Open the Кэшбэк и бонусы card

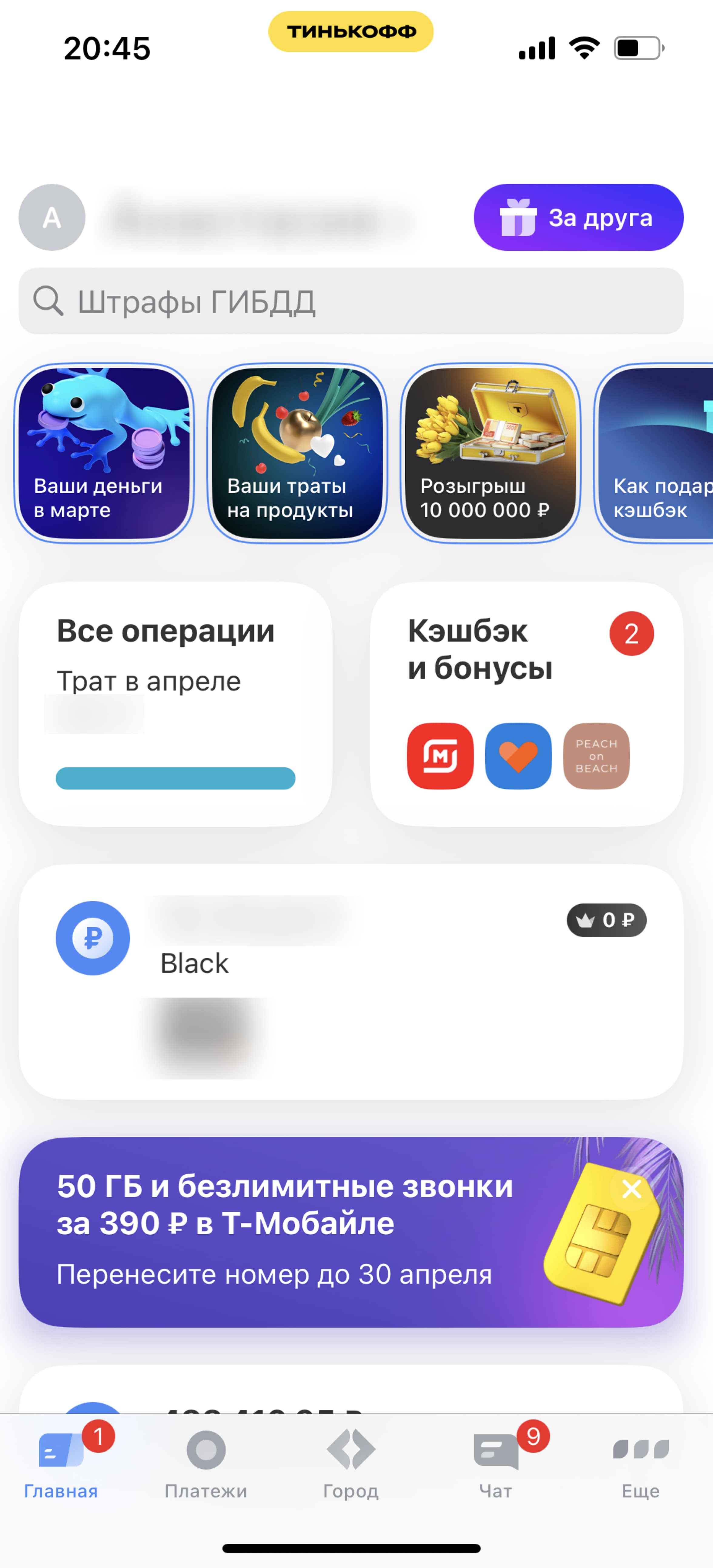526,704
